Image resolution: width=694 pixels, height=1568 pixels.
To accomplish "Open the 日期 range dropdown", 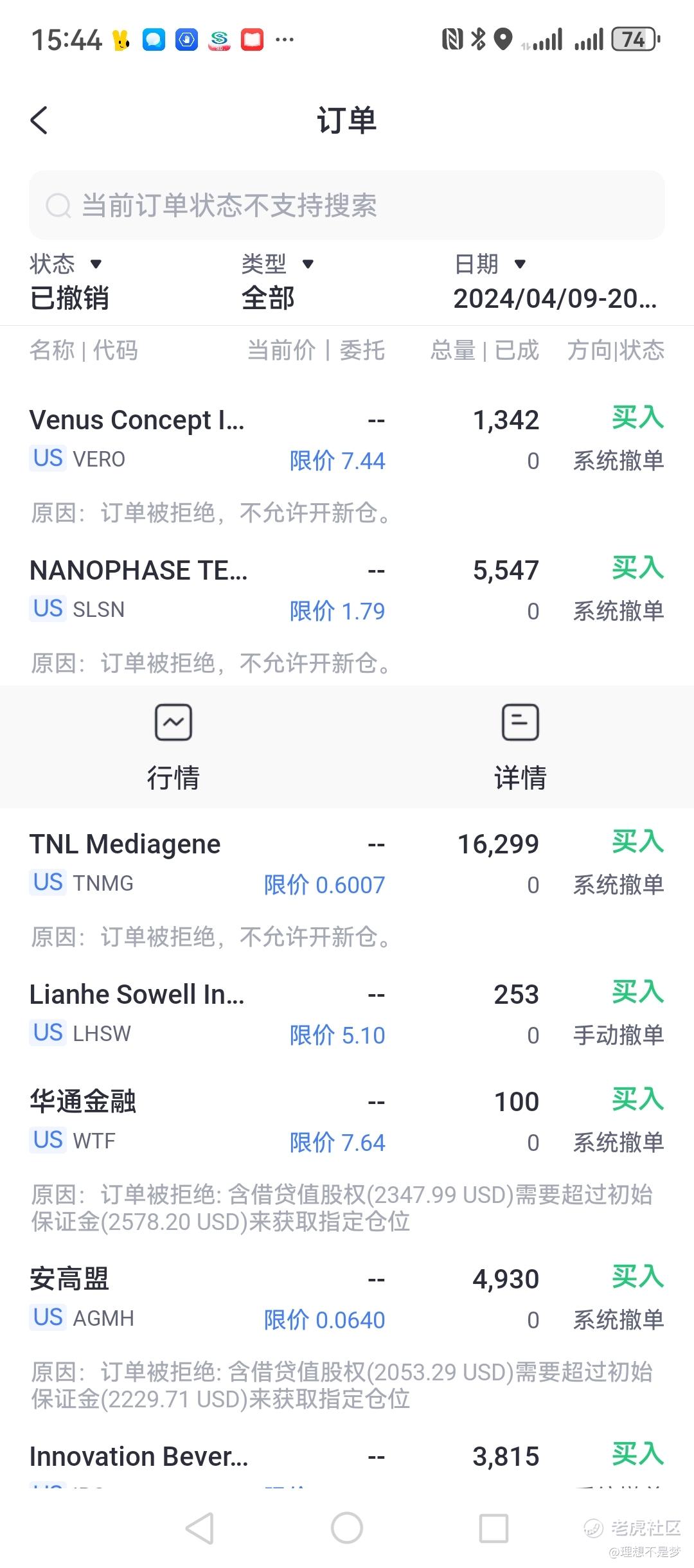I will [555, 281].
